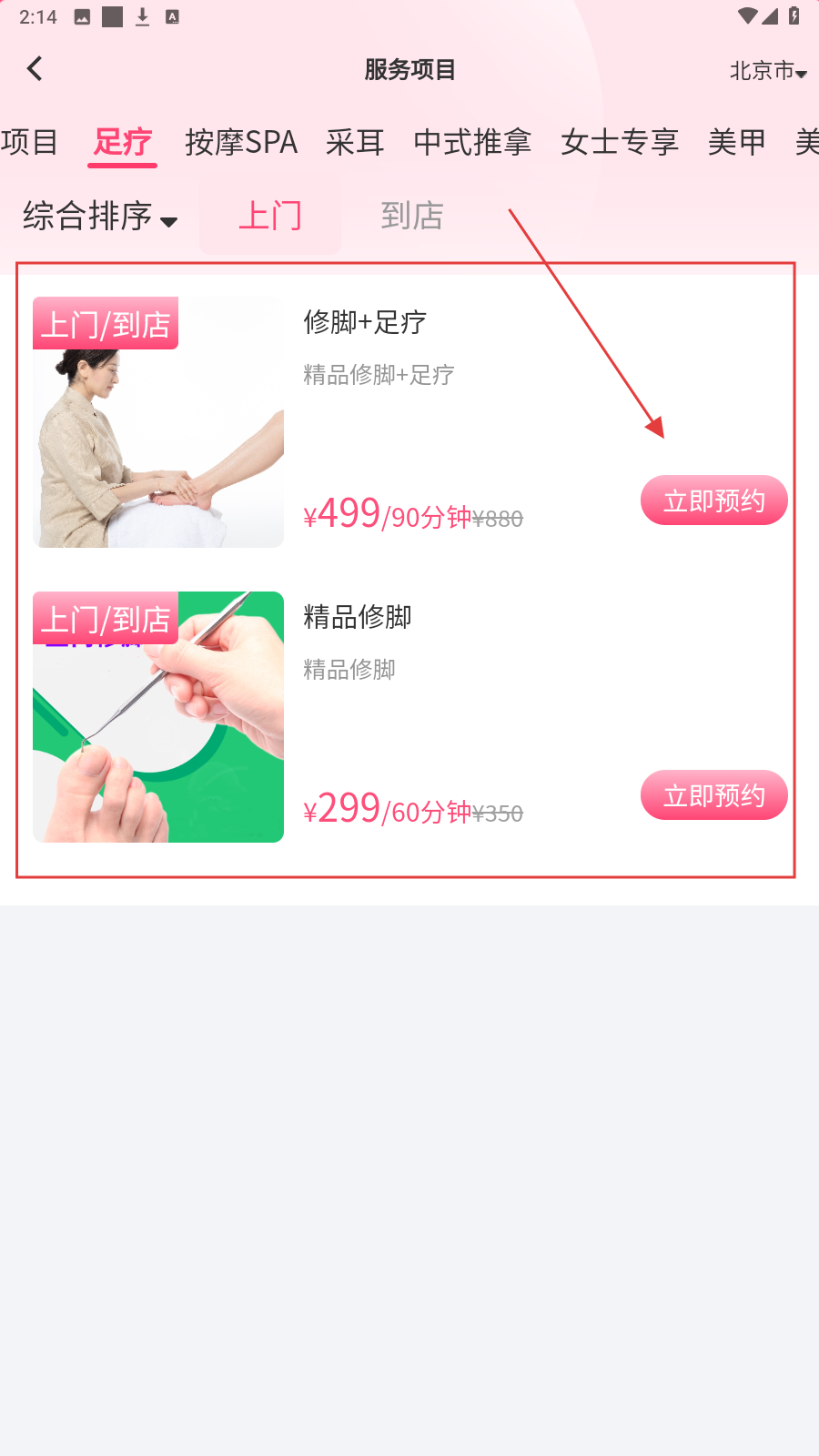The width and height of the screenshot is (819, 1456).
Task: Select the 采耳 category tab
Action: click(x=355, y=143)
